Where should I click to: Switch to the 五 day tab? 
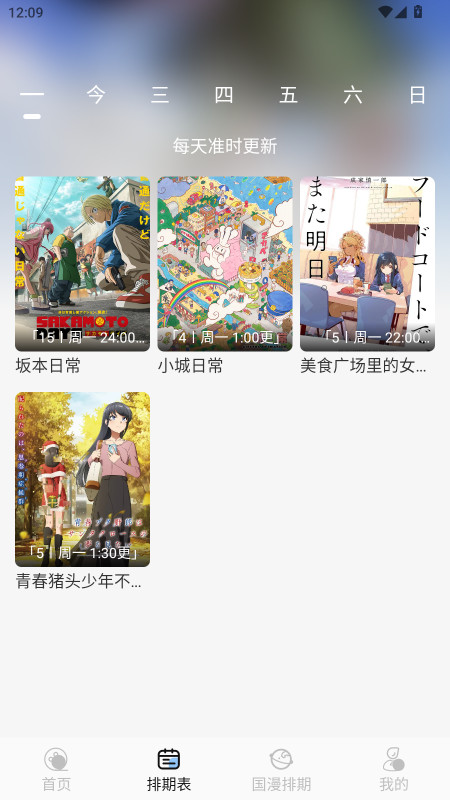click(x=289, y=95)
